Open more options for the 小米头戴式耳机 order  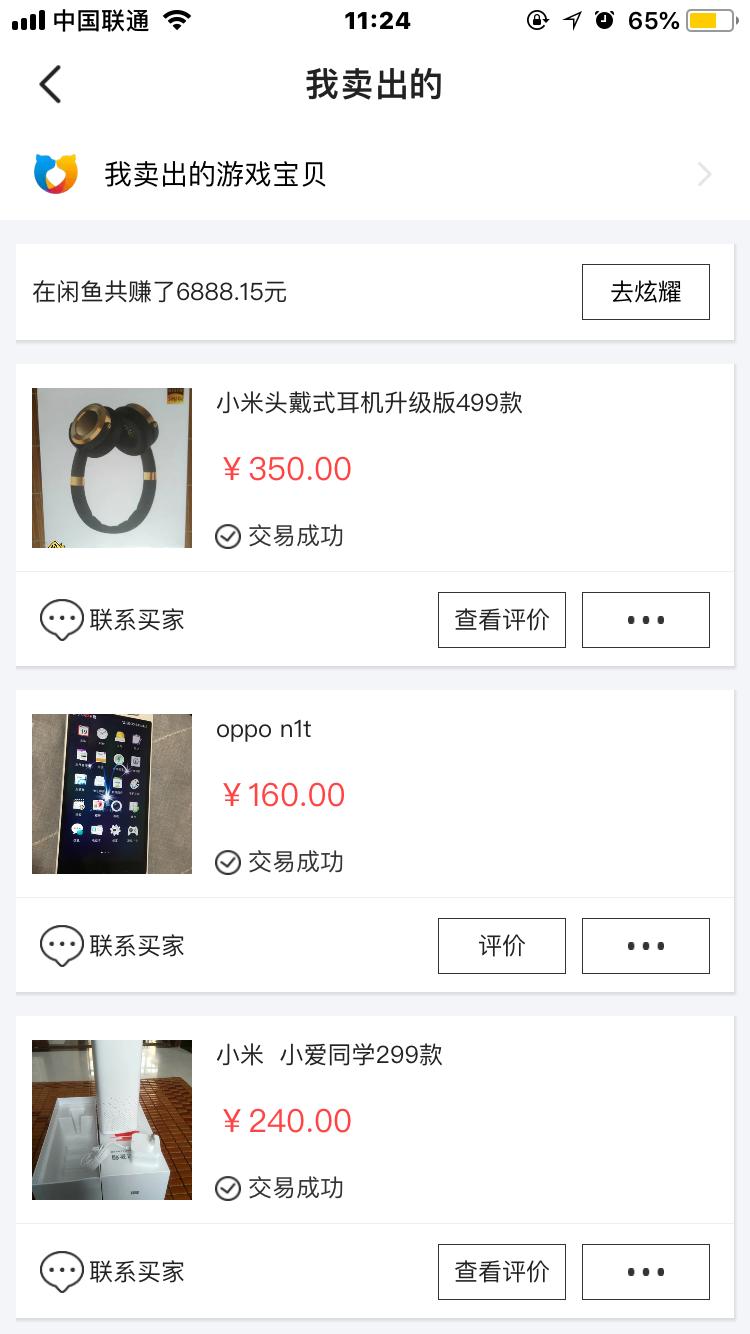tap(645, 619)
